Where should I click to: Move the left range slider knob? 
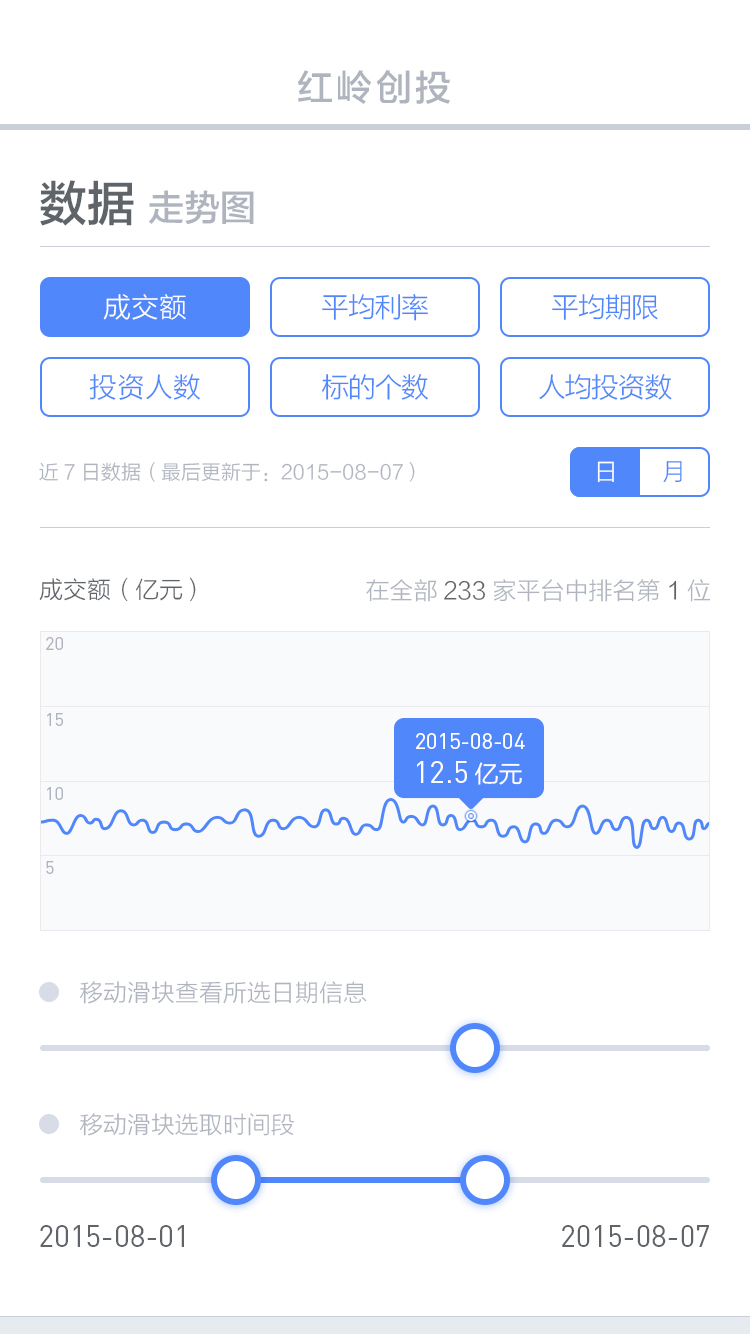[235, 1180]
